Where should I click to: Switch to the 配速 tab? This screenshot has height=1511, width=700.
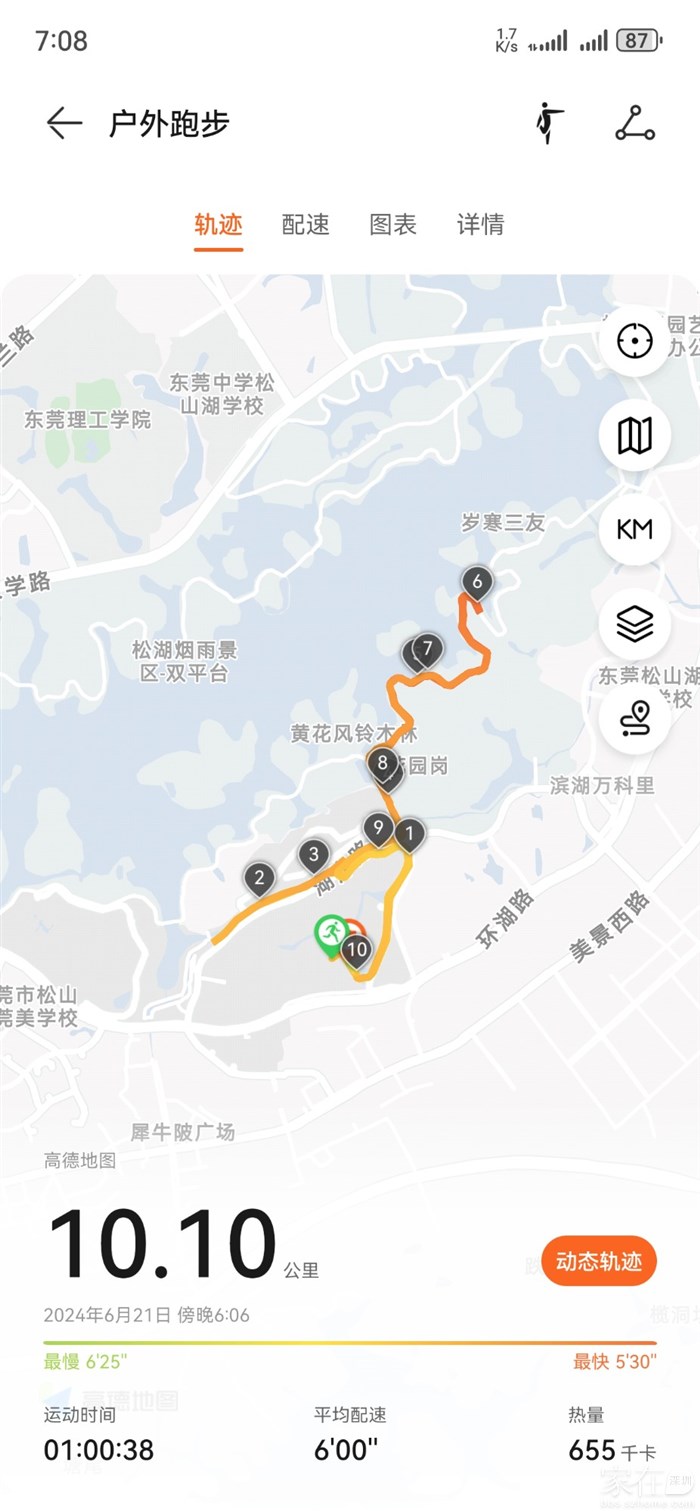305,225
